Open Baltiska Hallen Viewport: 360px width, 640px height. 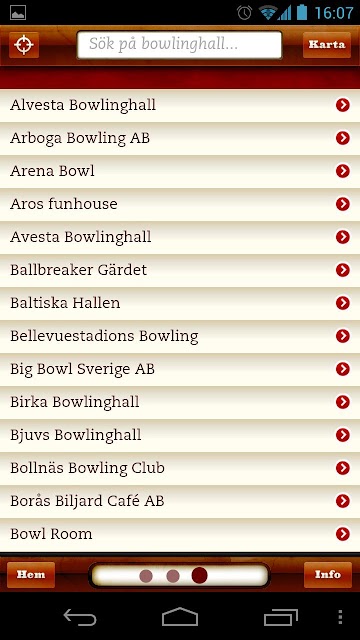[180, 304]
